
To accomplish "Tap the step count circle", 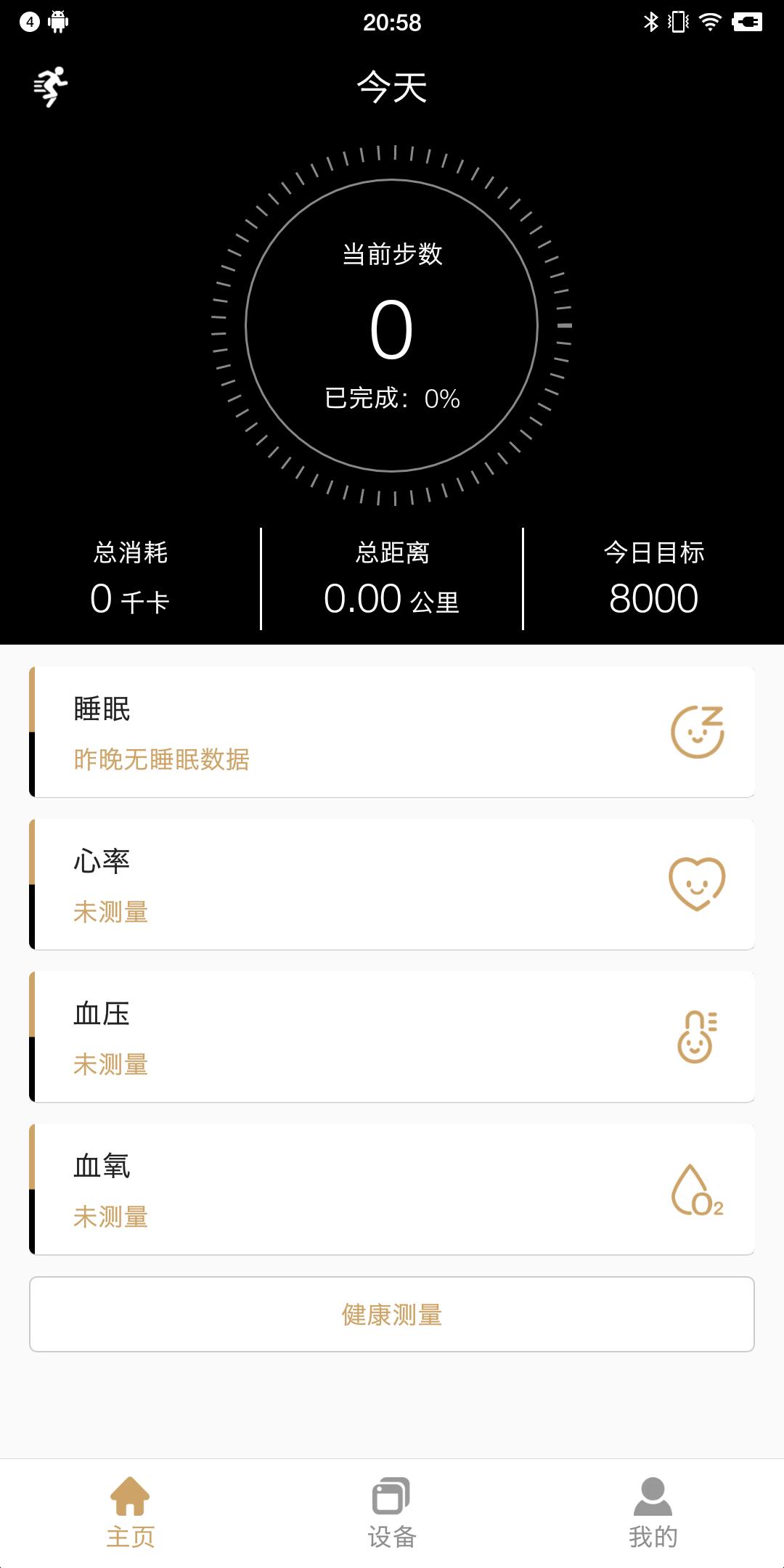I will pyautogui.click(x=392, y=326).
